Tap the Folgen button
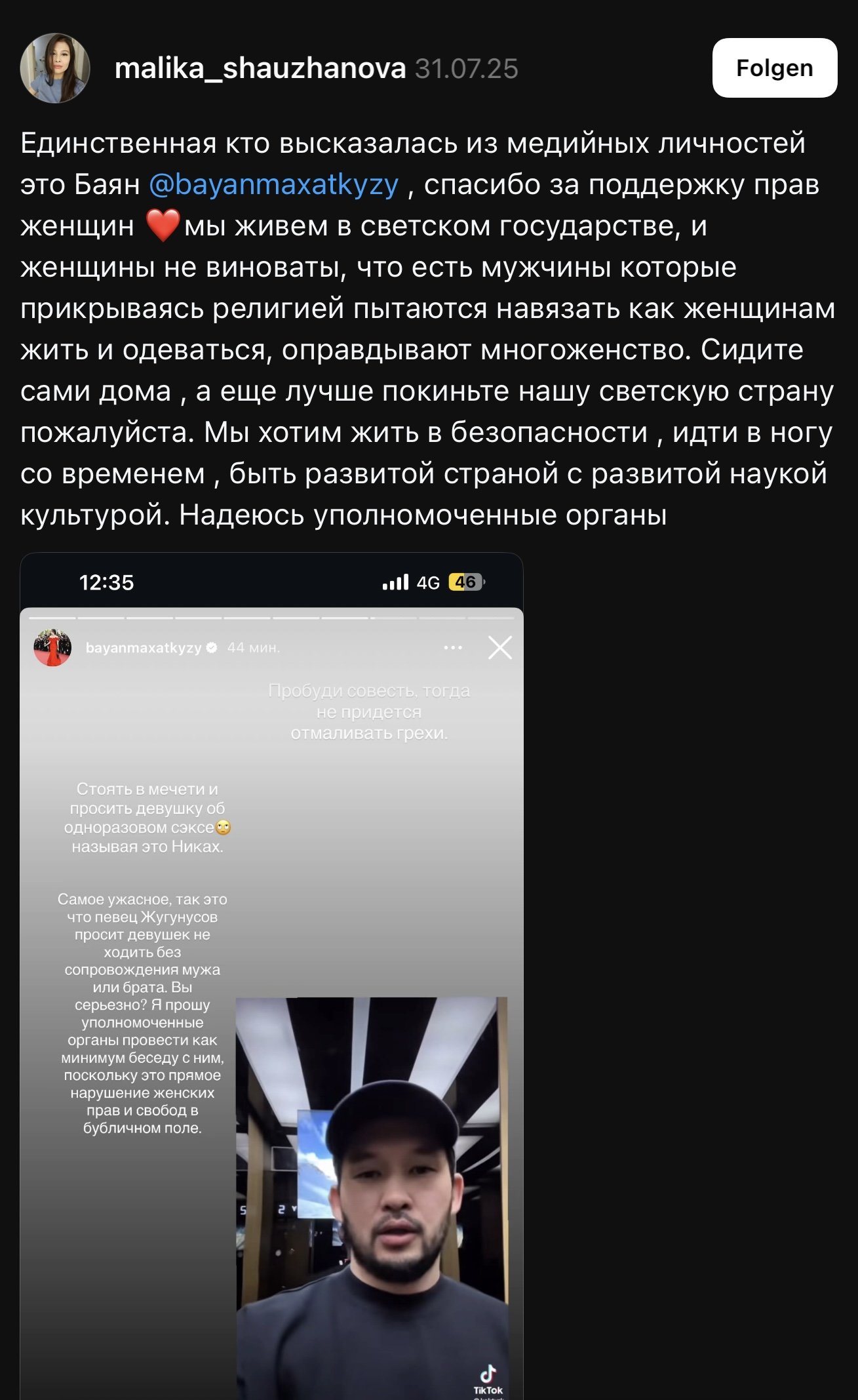The image size is (858, 1400). [x=774, y=68]
